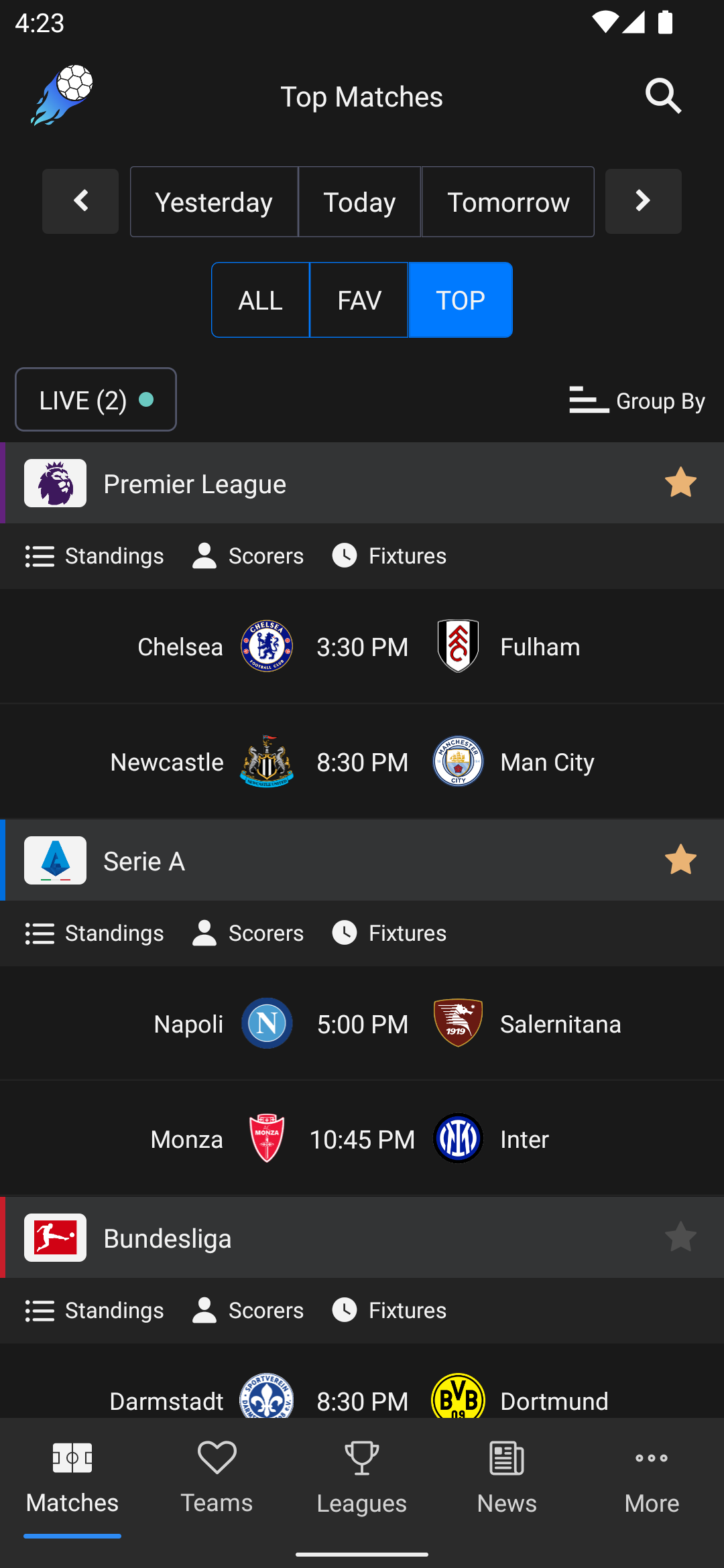Open the search icon
The height and width of the screenshot is (1568, 724).
tap(663, 96)
